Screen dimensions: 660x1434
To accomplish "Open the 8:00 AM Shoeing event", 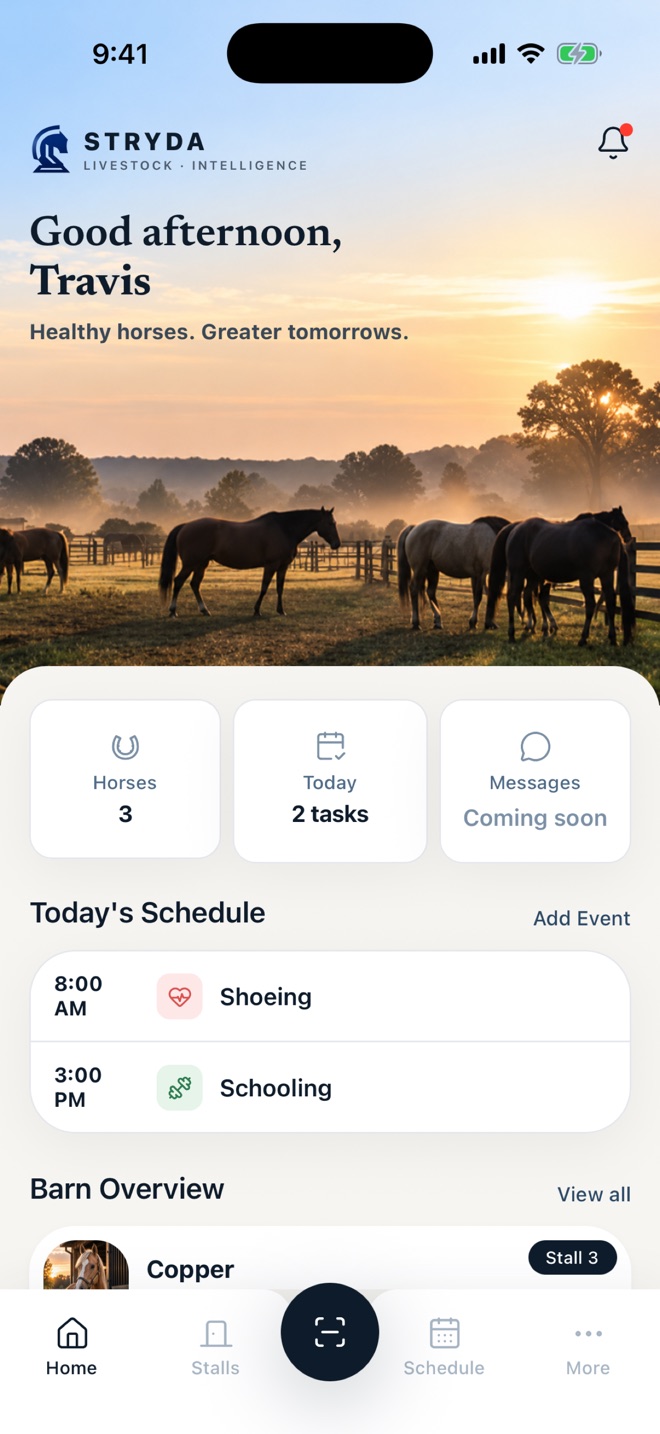I will pos(330,997).
